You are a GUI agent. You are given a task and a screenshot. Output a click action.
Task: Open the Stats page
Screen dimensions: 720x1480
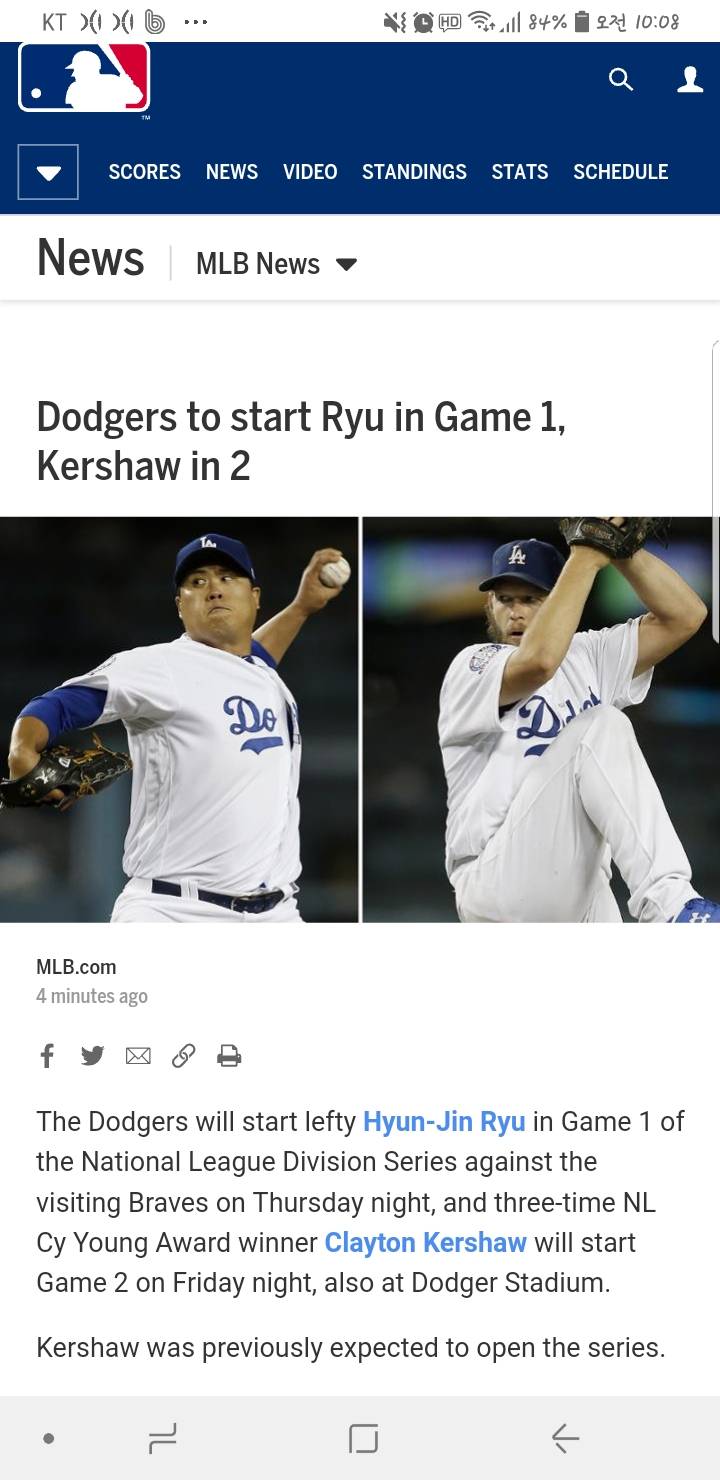(x=519, y=172)
